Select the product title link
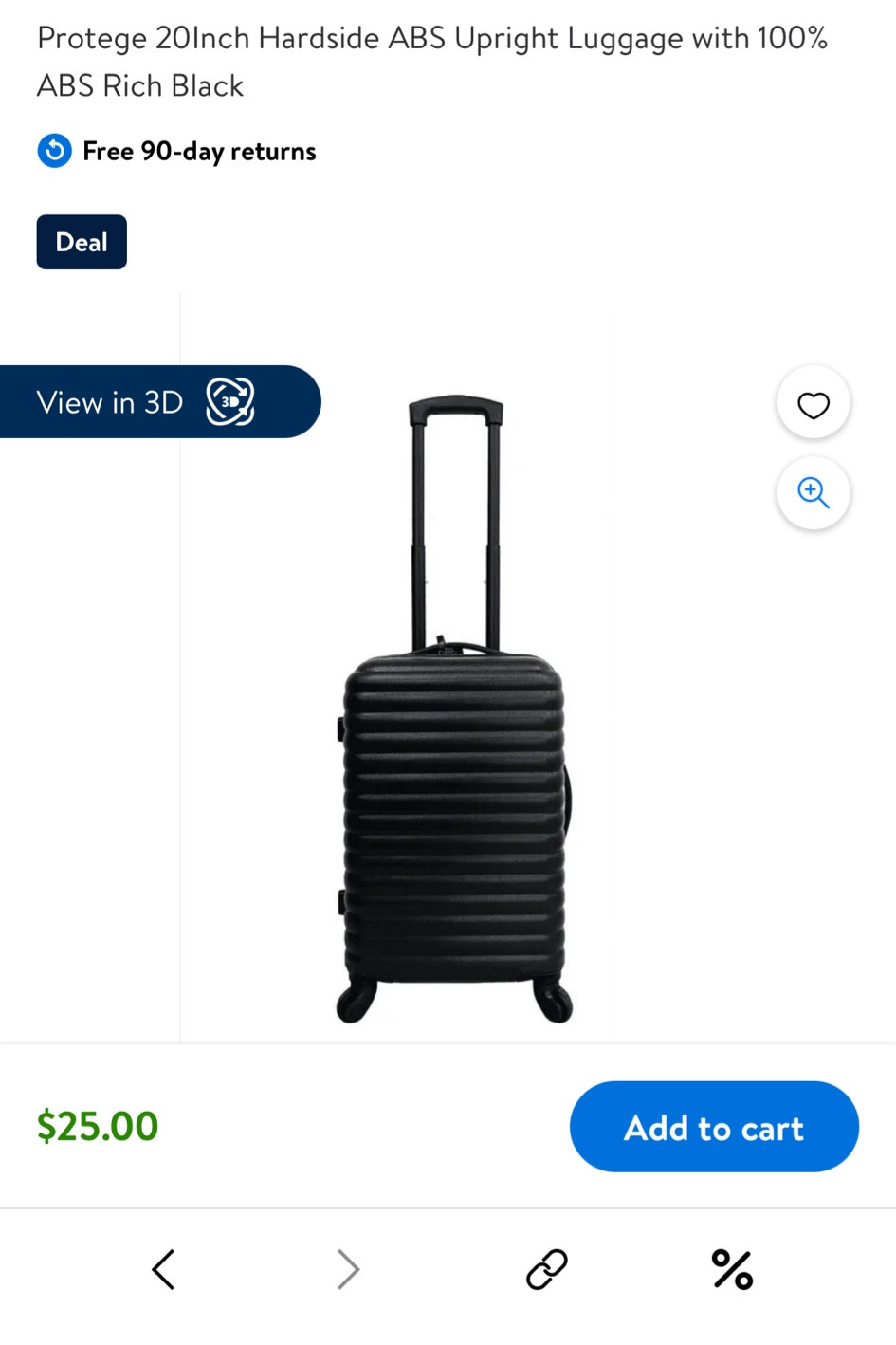 tap(432, 60)
